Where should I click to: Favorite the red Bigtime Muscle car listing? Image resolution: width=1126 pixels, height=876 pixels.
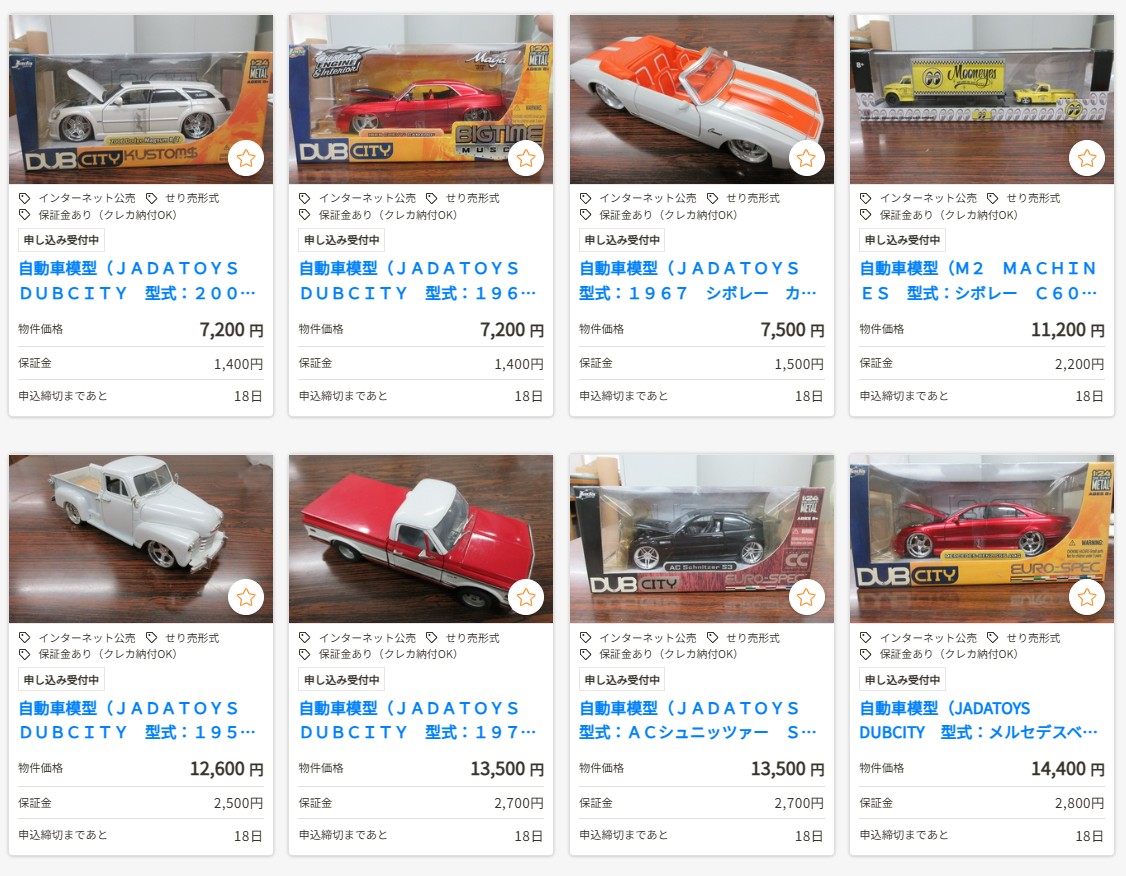526,158
